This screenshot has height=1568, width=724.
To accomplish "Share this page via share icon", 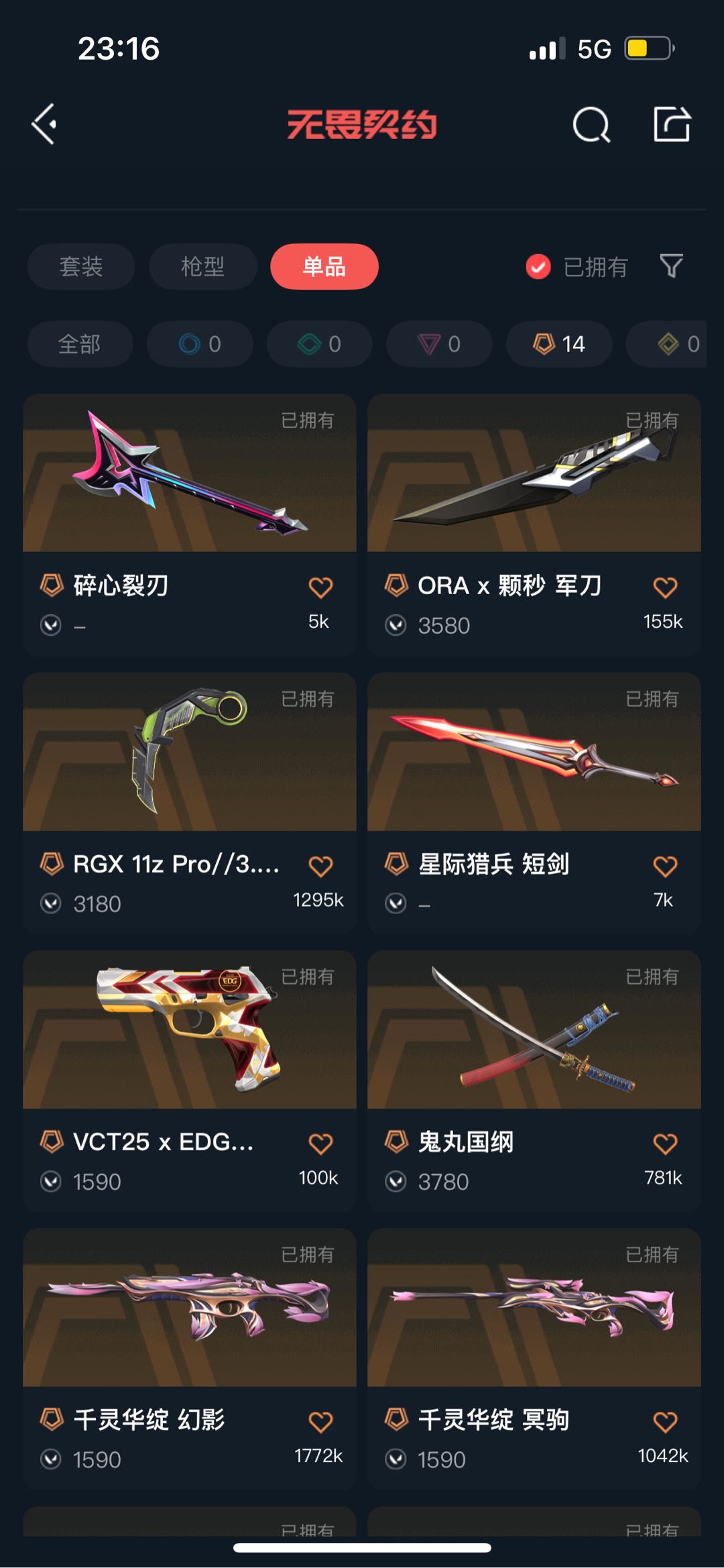I will (x=672, y=124).
